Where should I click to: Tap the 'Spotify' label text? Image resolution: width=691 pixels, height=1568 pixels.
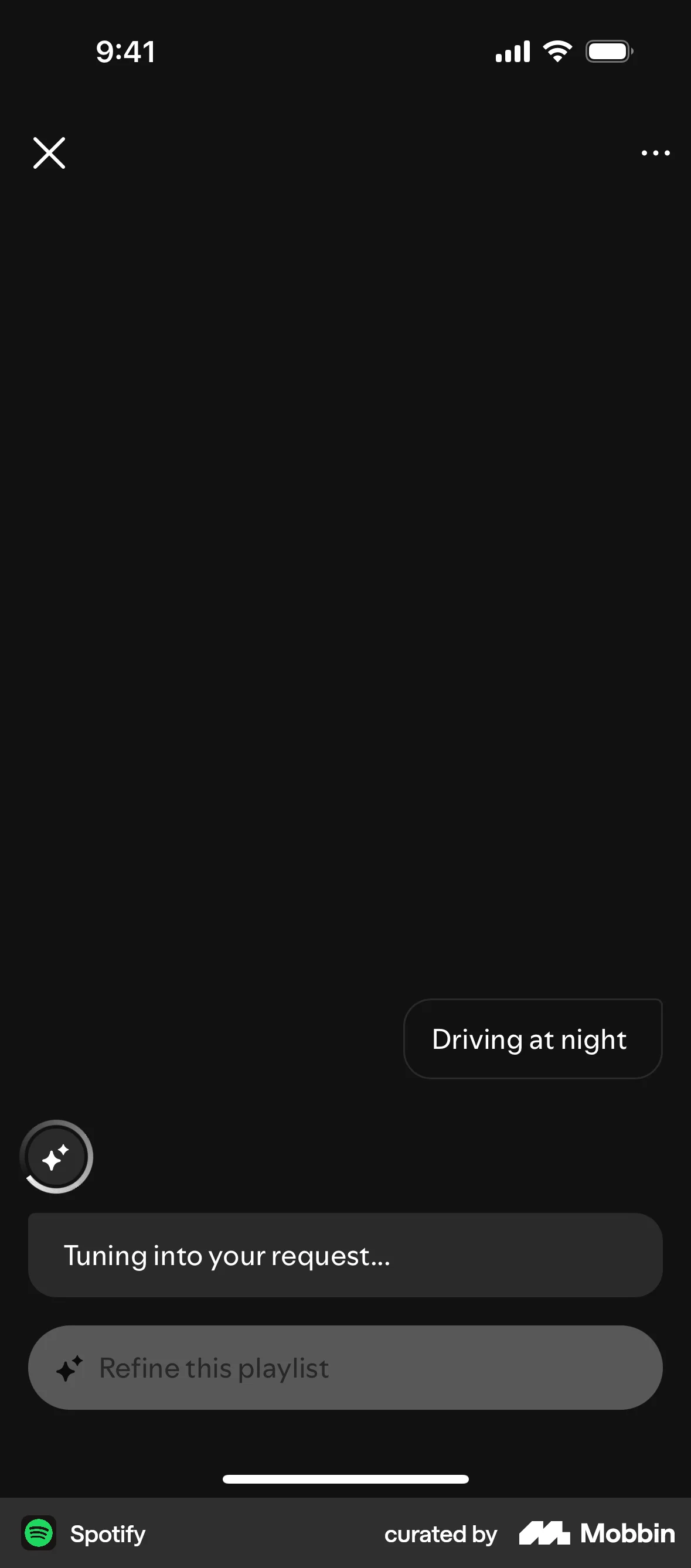tap(108, 1534)
